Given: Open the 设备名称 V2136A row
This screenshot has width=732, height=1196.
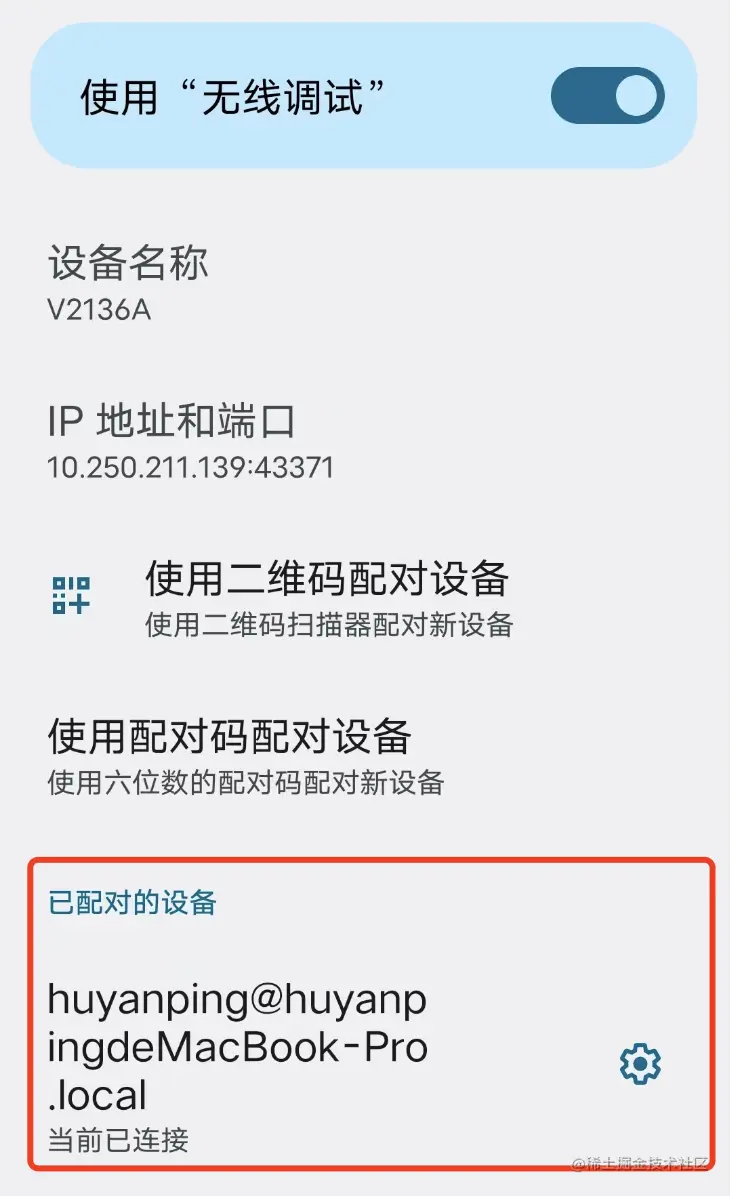Looking at the screenshot, I should click(128, 283).
